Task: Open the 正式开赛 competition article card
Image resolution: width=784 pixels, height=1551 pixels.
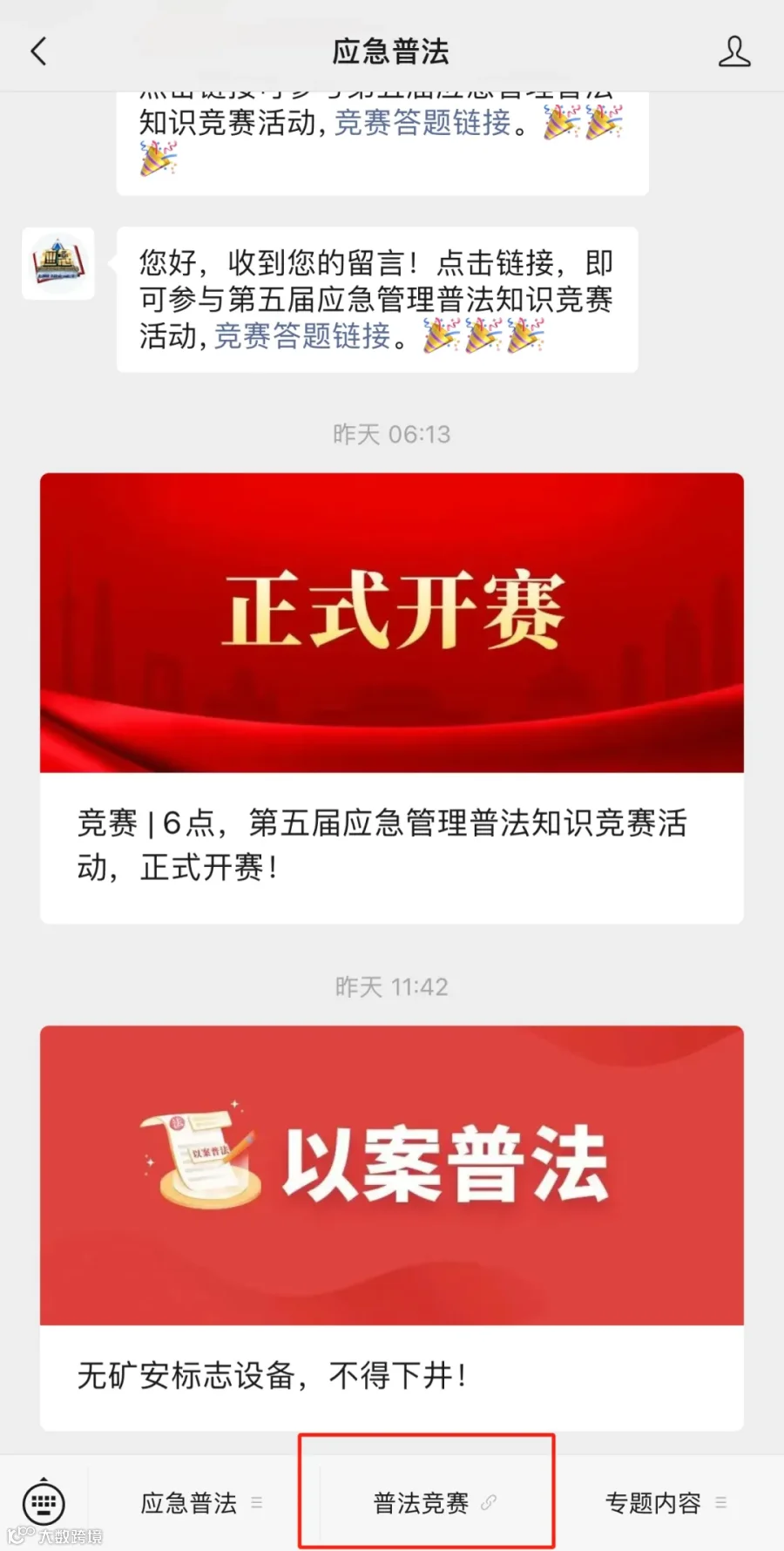Action: coord(392,698)
